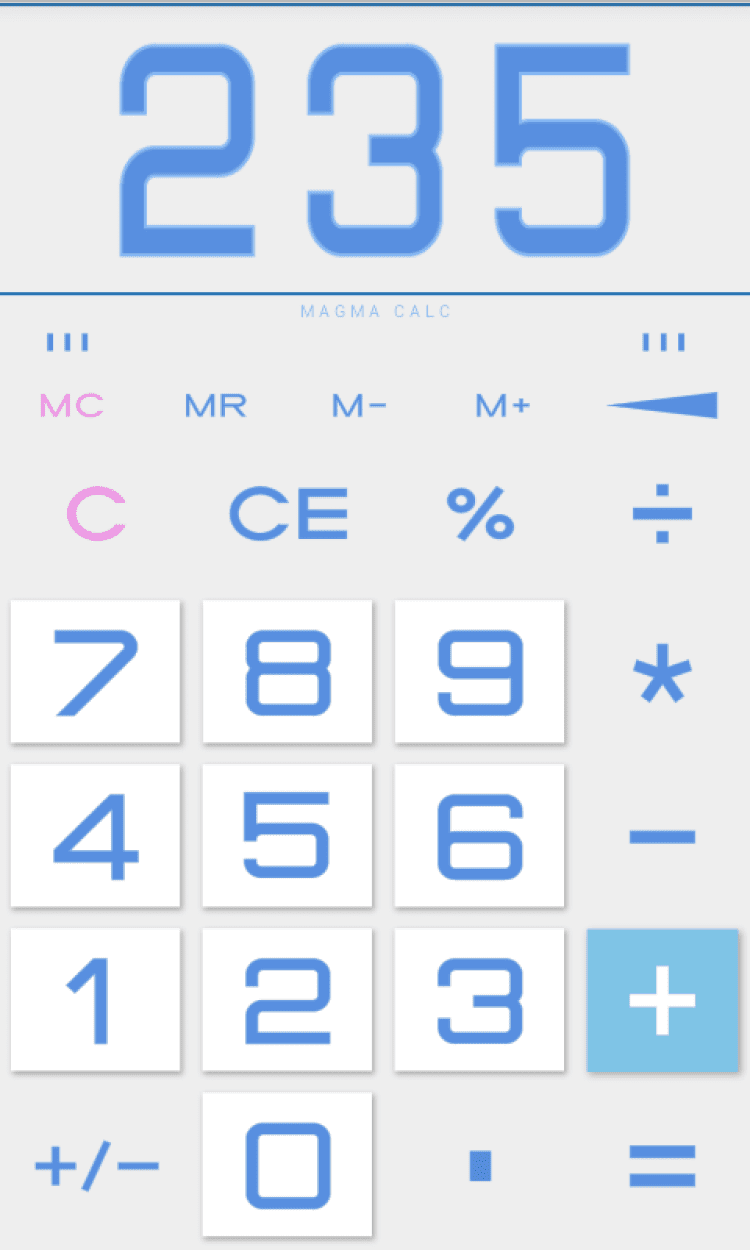The image size is (750, 1250).
Task: Tap the MC memory clear button
Action: [x=71, y=406]
